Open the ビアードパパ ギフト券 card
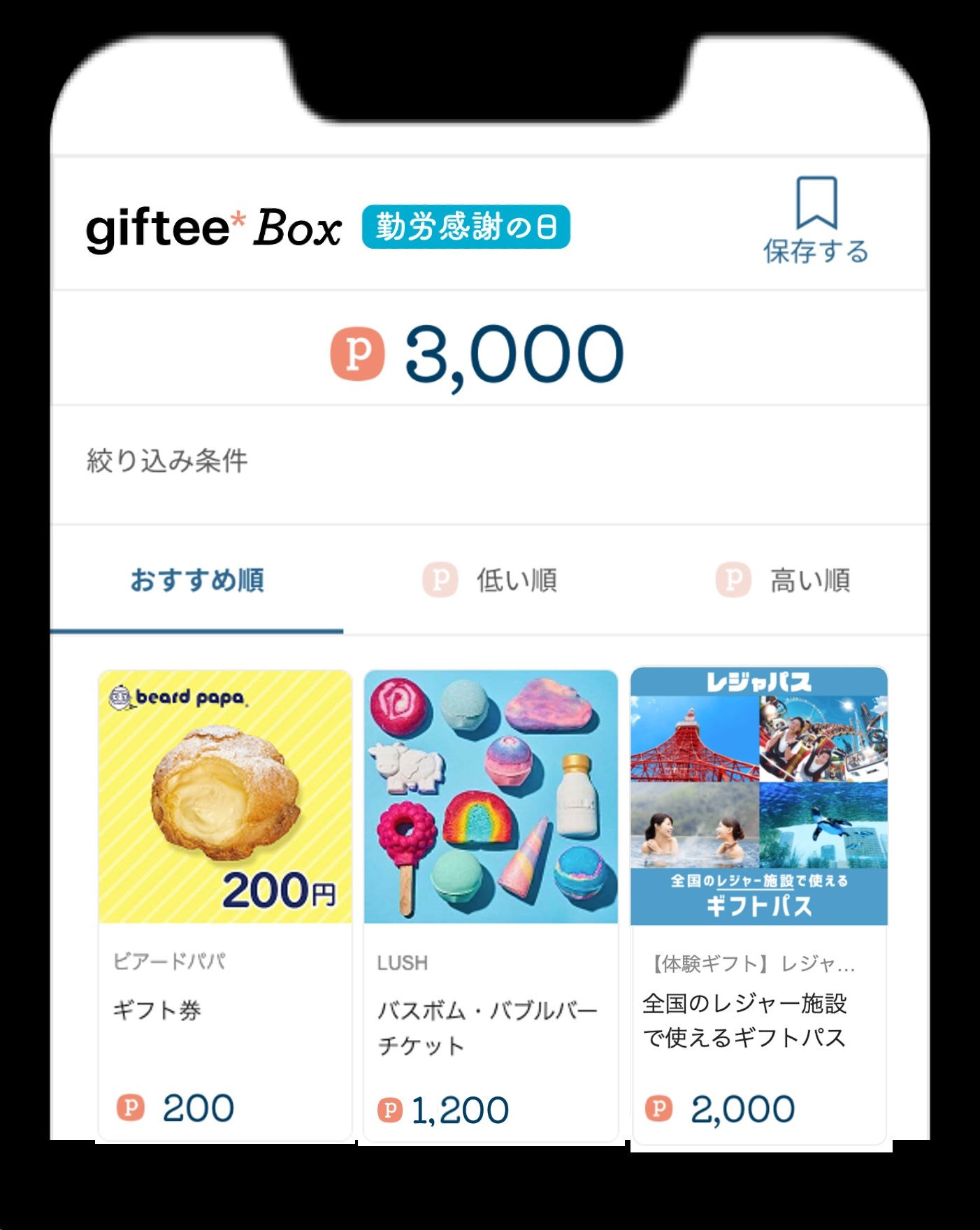Viewport: 980px width, 1230px height. click(225, 902)
